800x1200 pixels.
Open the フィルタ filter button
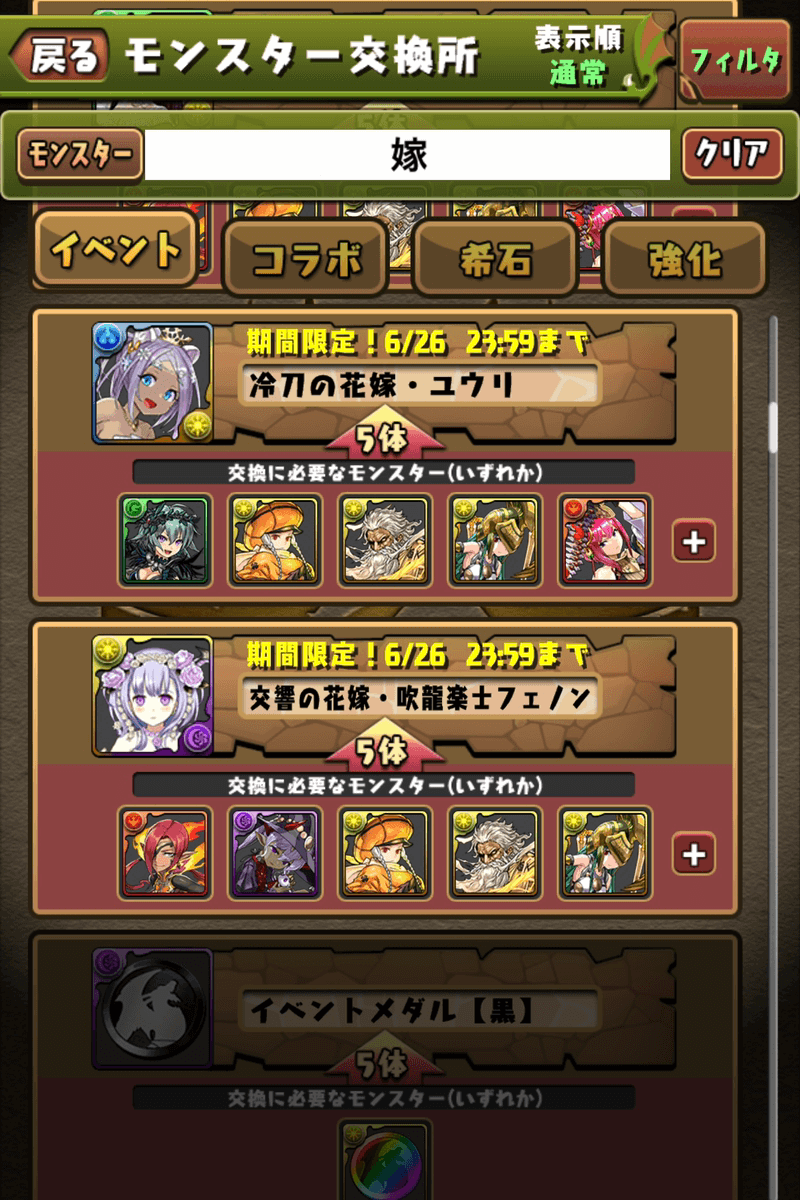(x=735, y=60)
